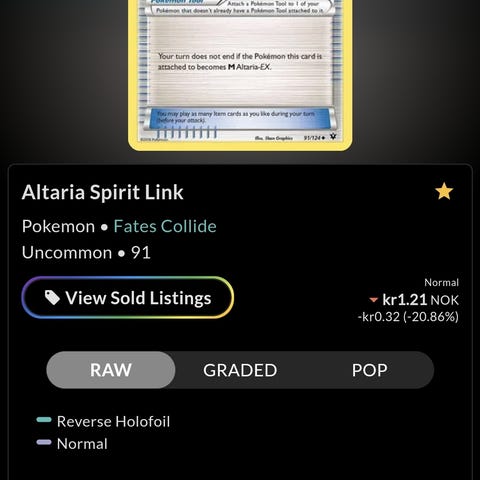The height and width of the screenshot is (480, 480).
Task: Switch to the GRADED tab
Action: click(x=240, y=370)
